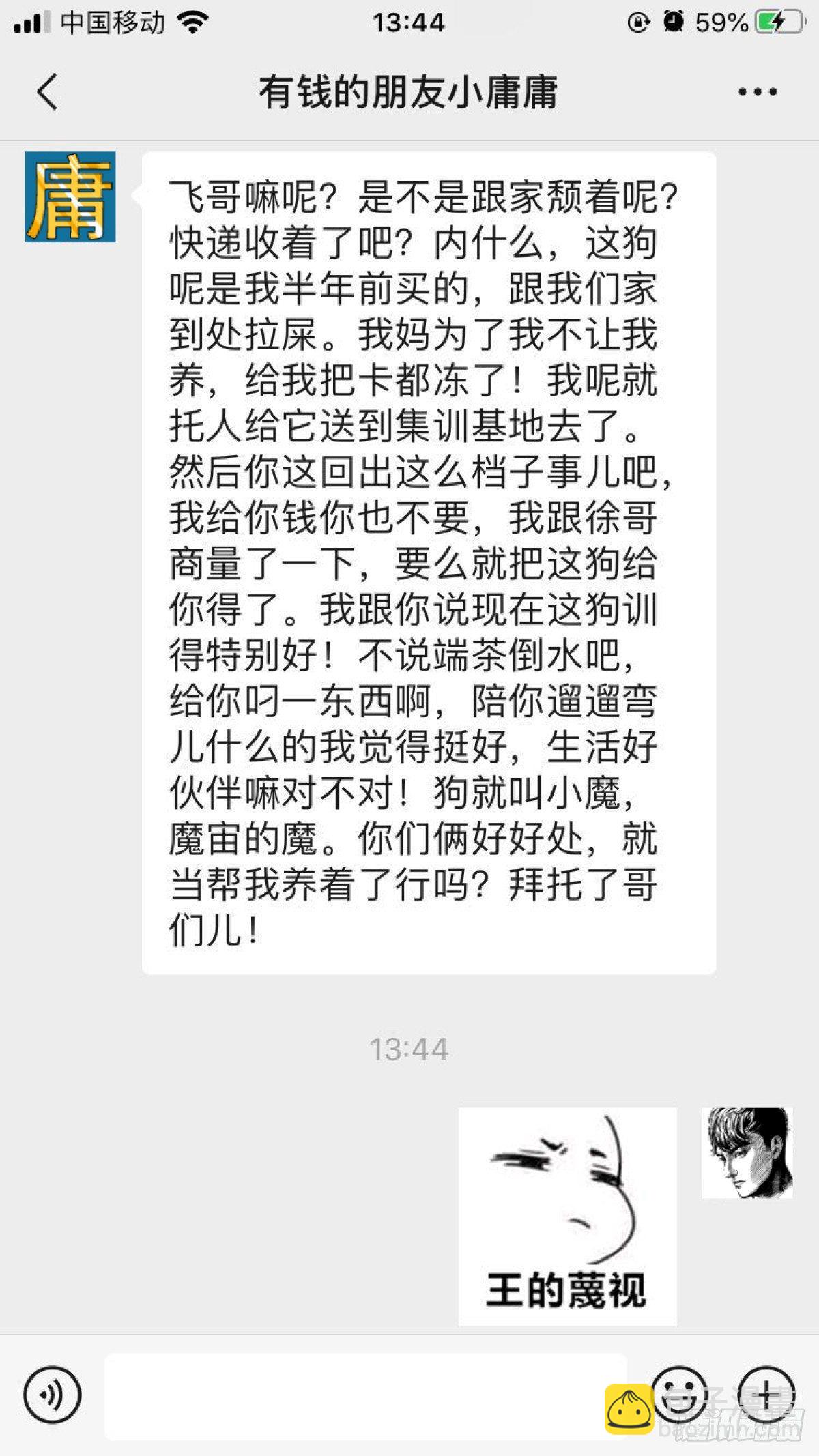Open your own profile avatar

pos(747,1153)
